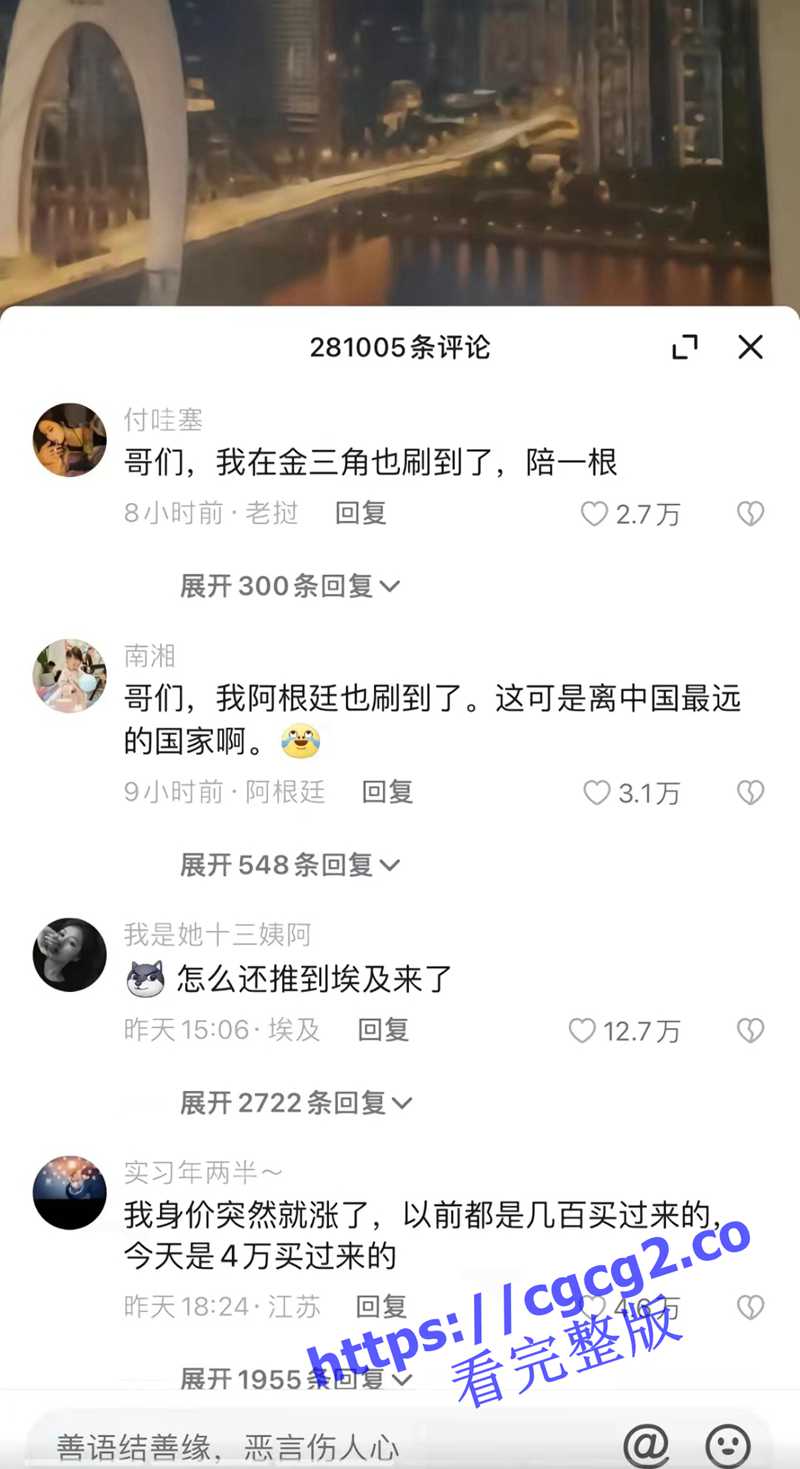Open 南湘's profile avatar
This screenshot has height=1469, width=800.
(70, 676)
